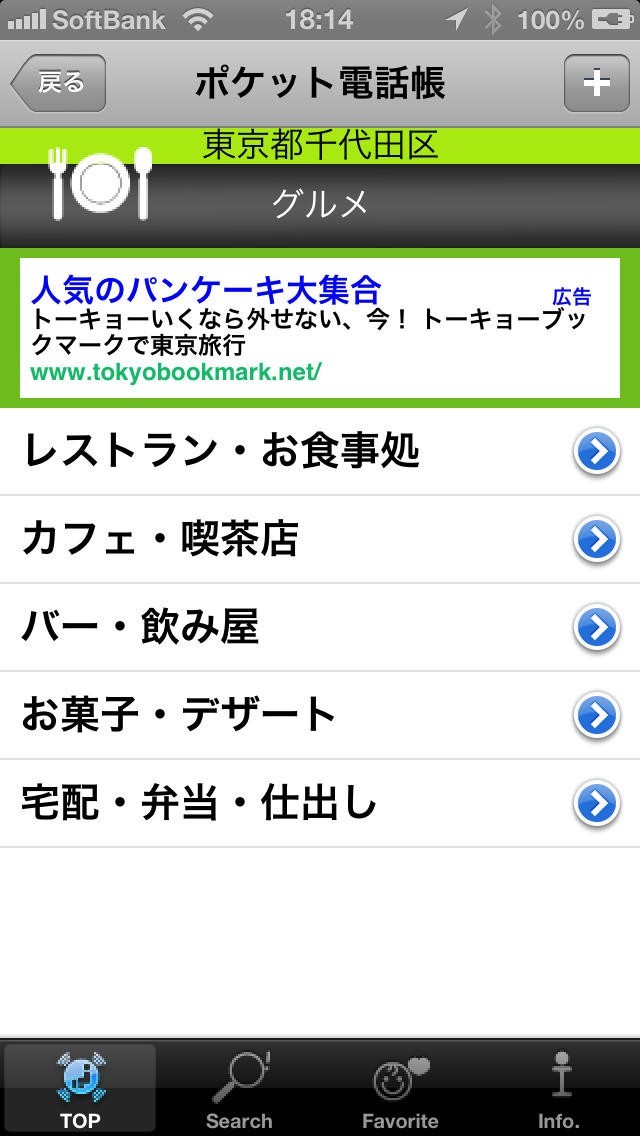Image resolution: width=640 pixels, height=1136 pixels.
Task: Go back with the 戻る button
Action: [59, 83]
